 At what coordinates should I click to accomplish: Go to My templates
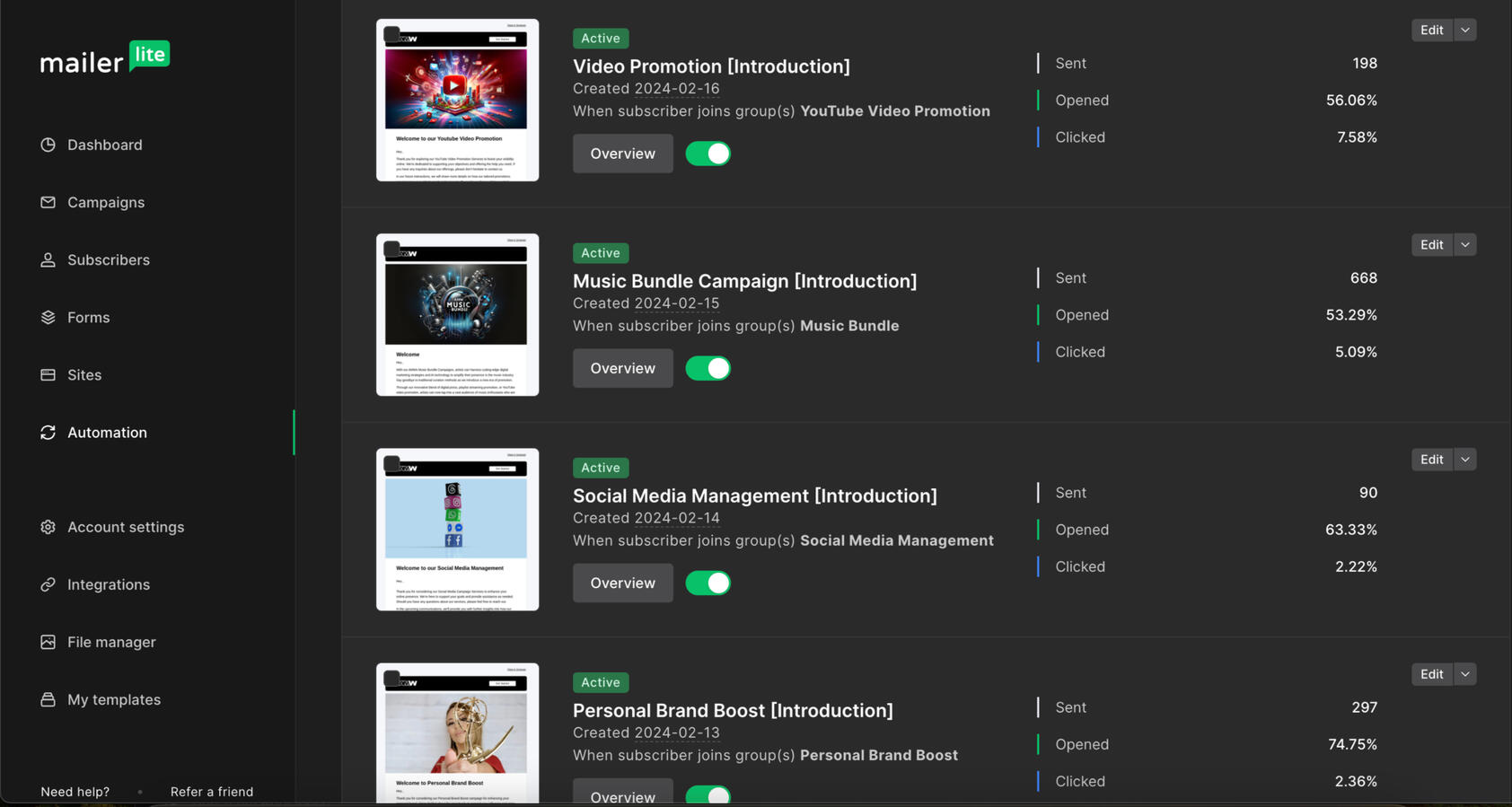(x=113, y=699)
